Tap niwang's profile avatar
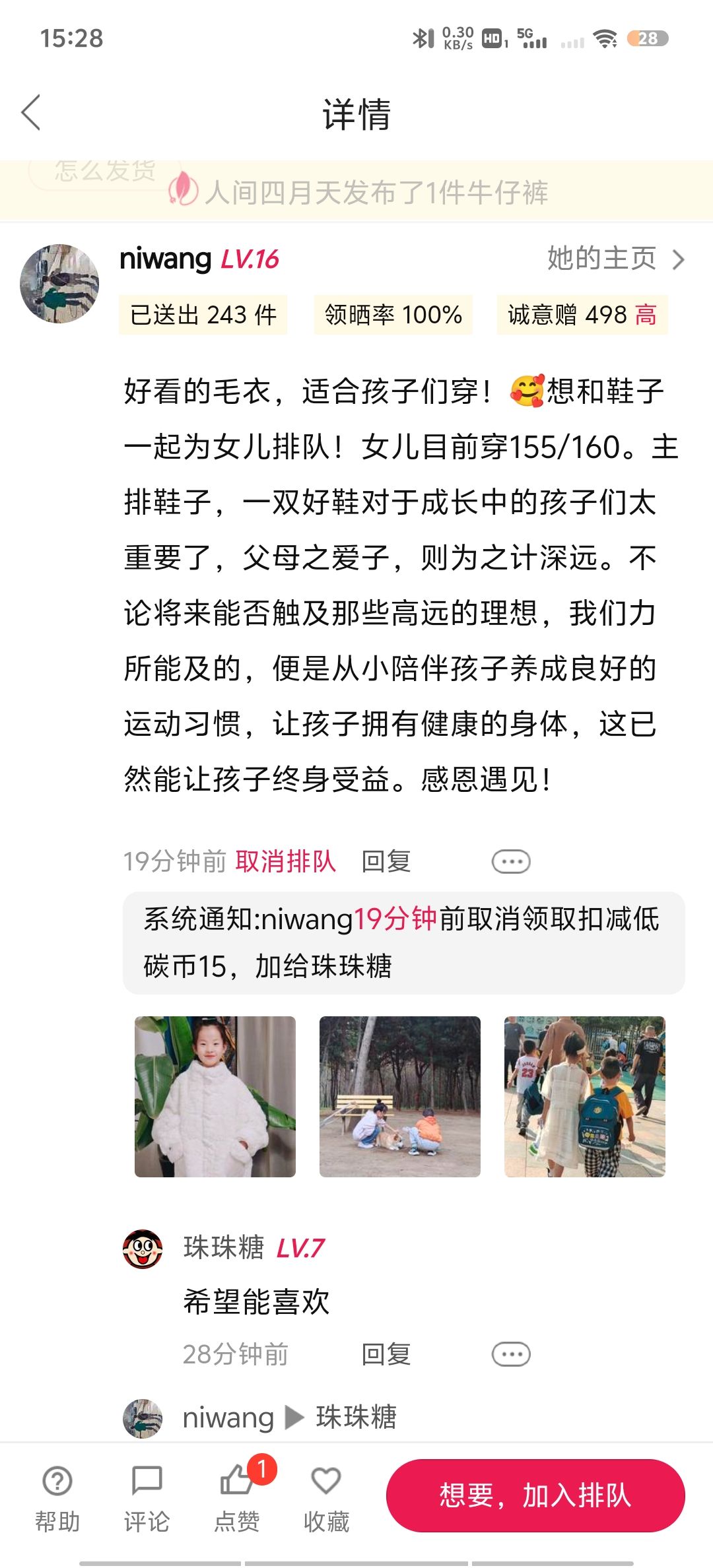Screen dimensions: 713x1568 point(59,284)
